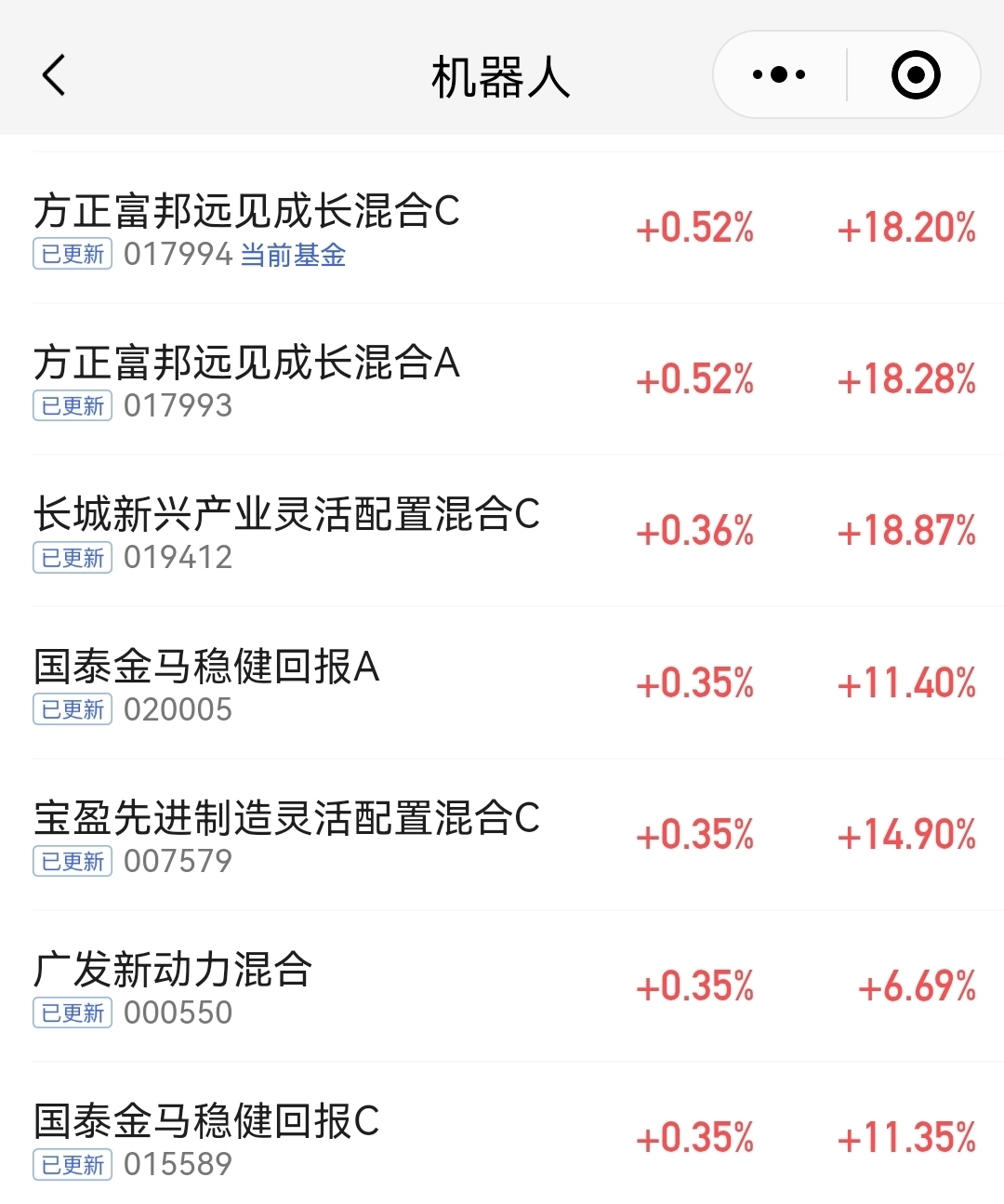View details of 广发新动力混合

(x=173, y=971)
